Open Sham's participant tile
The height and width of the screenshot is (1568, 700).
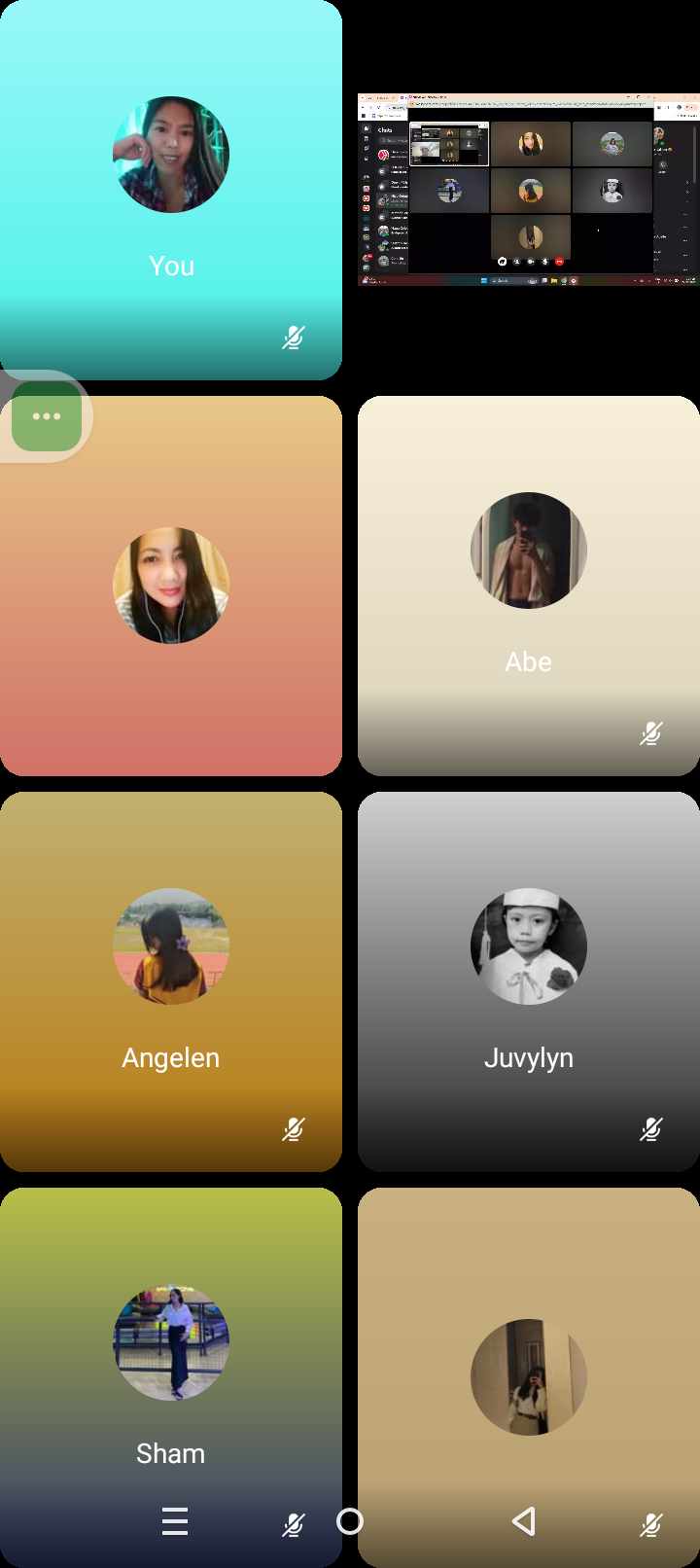click(171, 1362)
